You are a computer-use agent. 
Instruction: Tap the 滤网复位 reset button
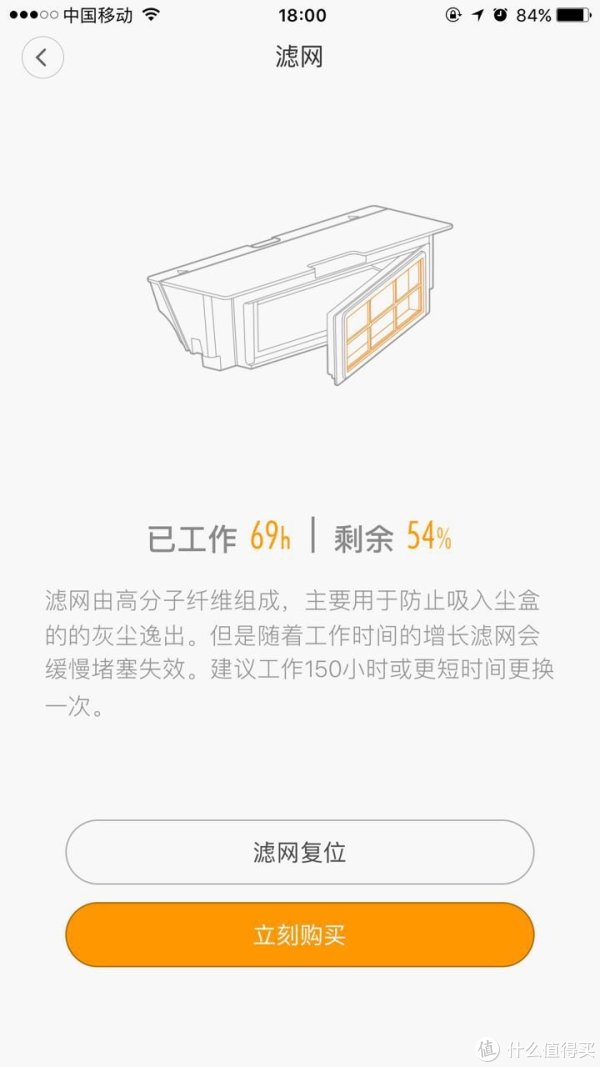pos(299,852)
